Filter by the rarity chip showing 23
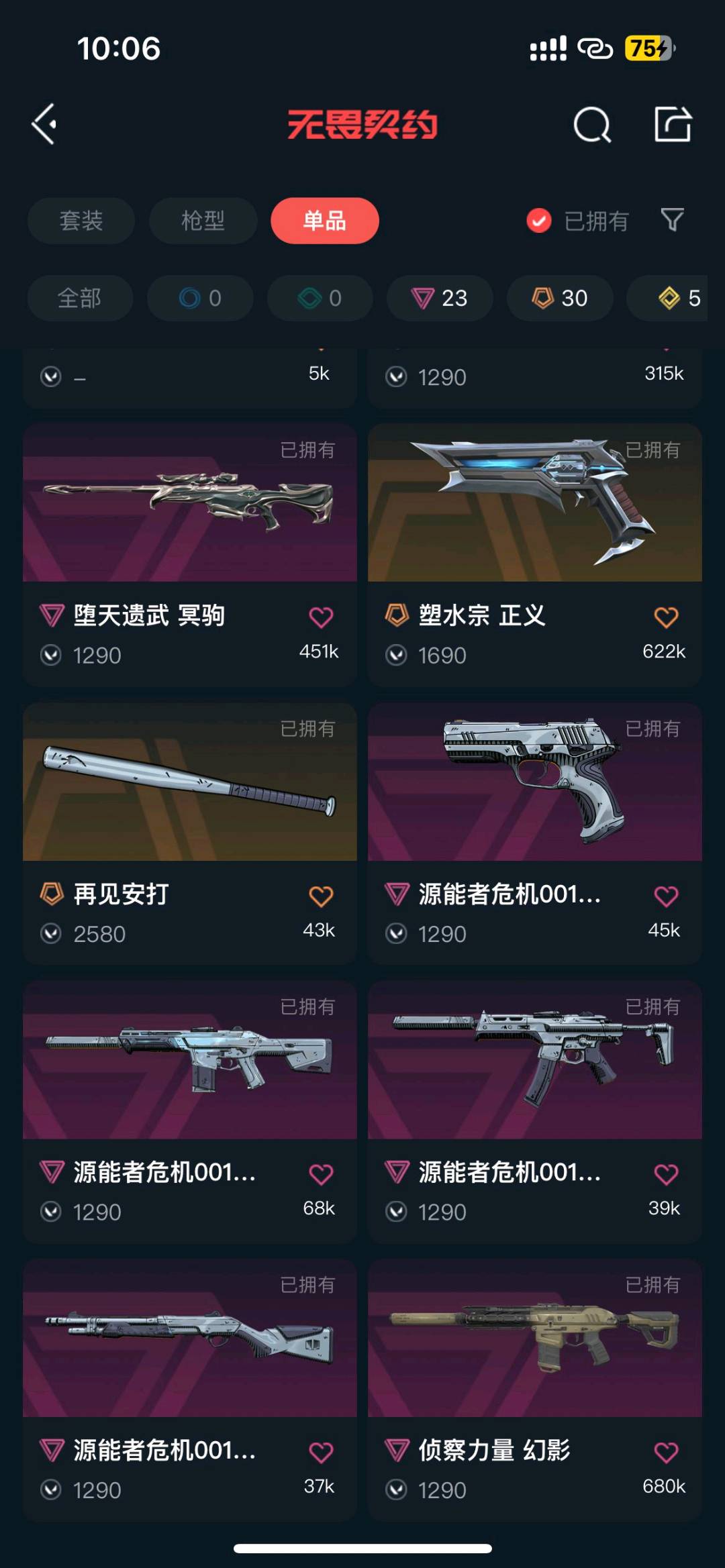The image size is (725, 1568). (440, 298)
